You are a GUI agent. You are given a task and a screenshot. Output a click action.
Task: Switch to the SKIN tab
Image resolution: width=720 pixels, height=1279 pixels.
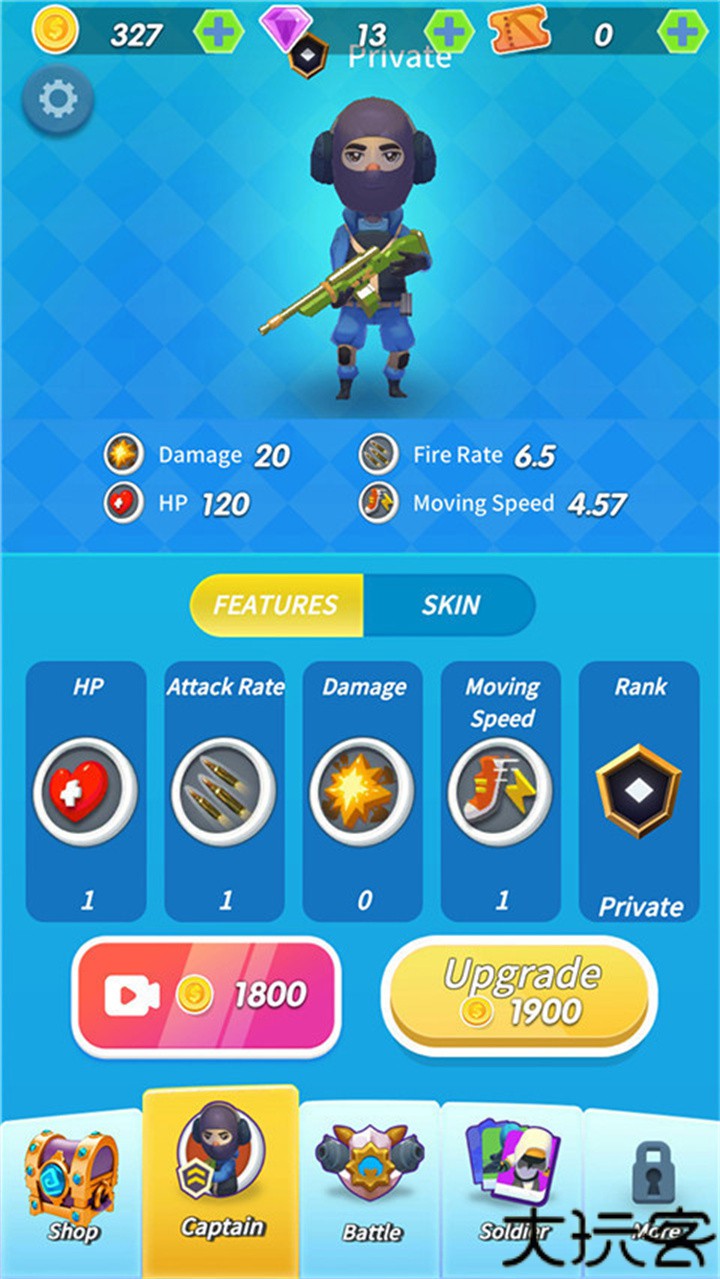pos(450,605)
